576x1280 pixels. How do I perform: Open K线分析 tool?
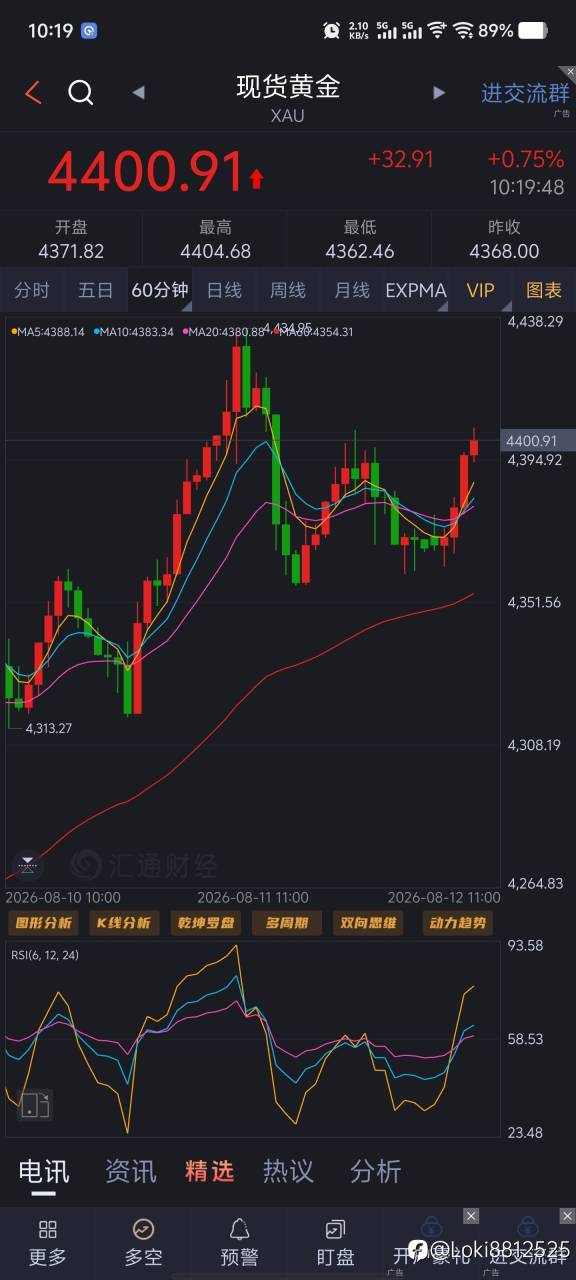pos(124,922)
